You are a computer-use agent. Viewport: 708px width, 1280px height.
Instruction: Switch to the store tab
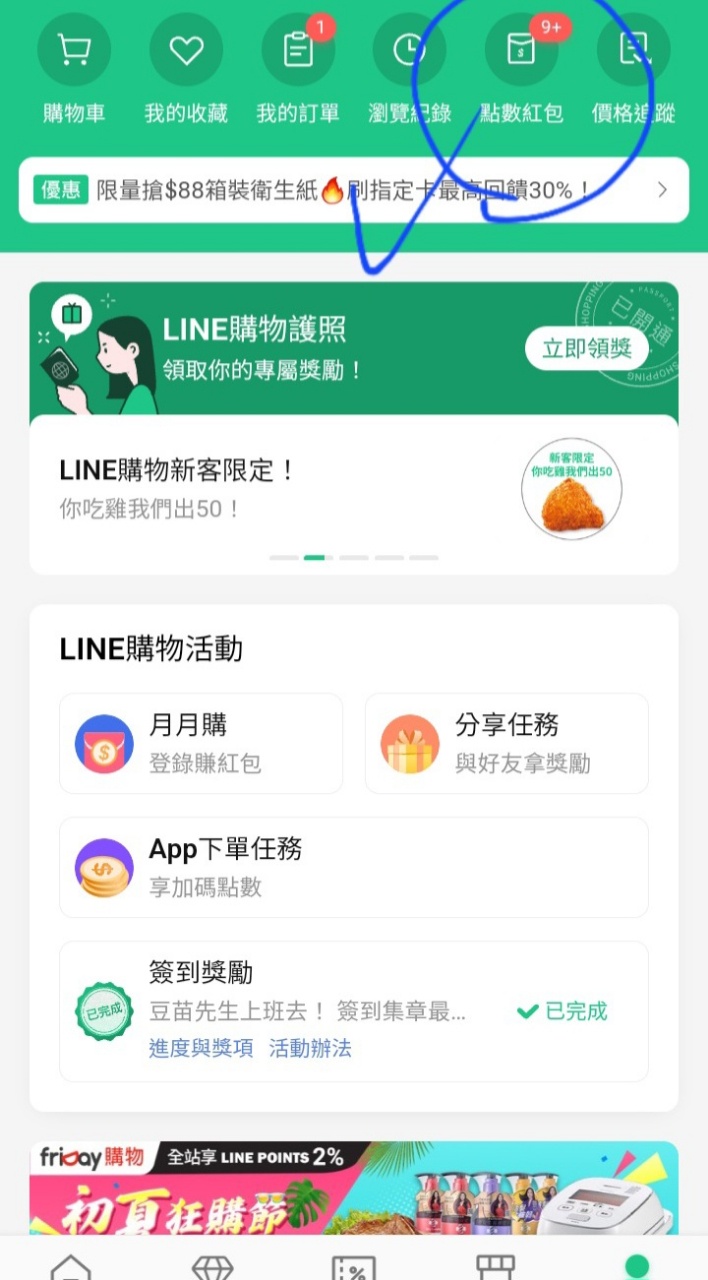coord(495,1265)
